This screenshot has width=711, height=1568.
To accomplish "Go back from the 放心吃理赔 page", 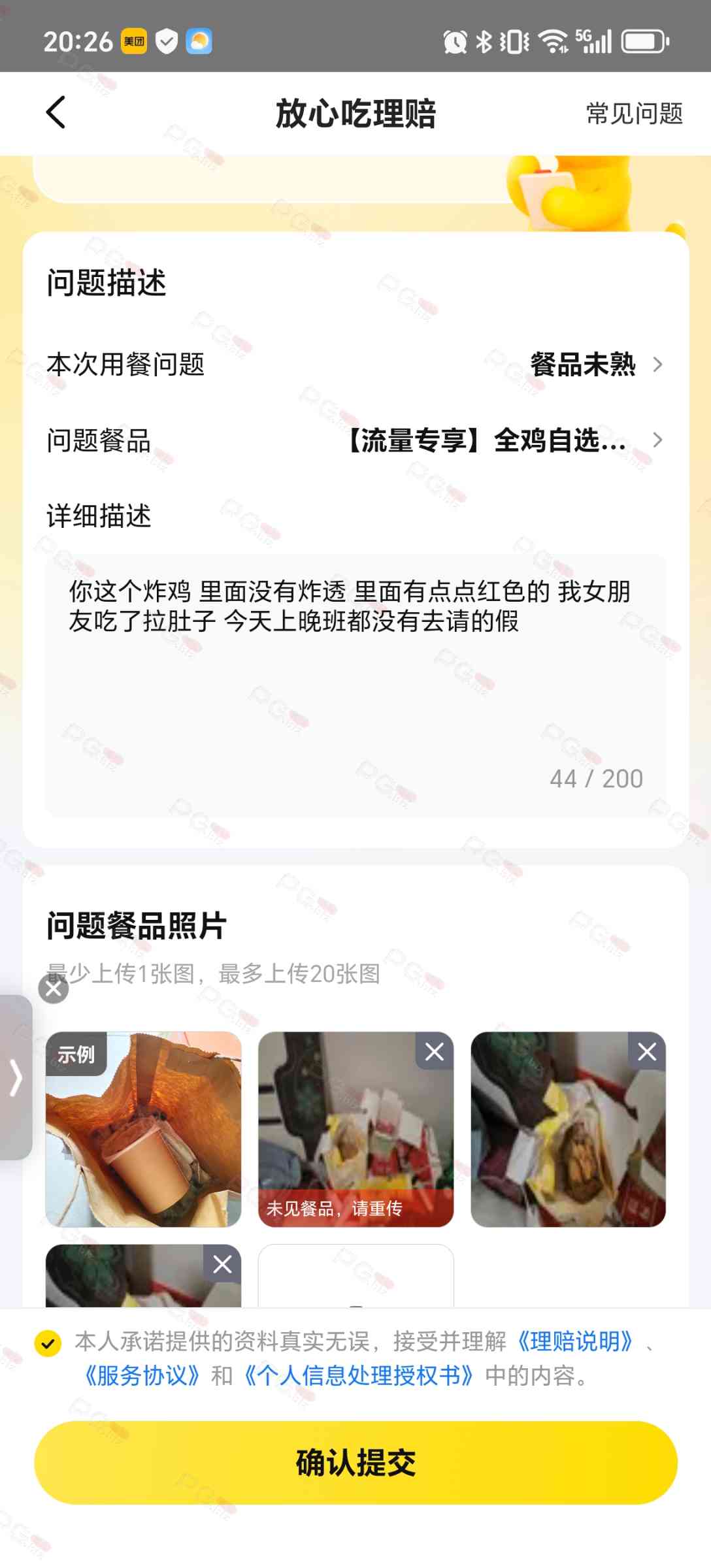I will (56, 112).
